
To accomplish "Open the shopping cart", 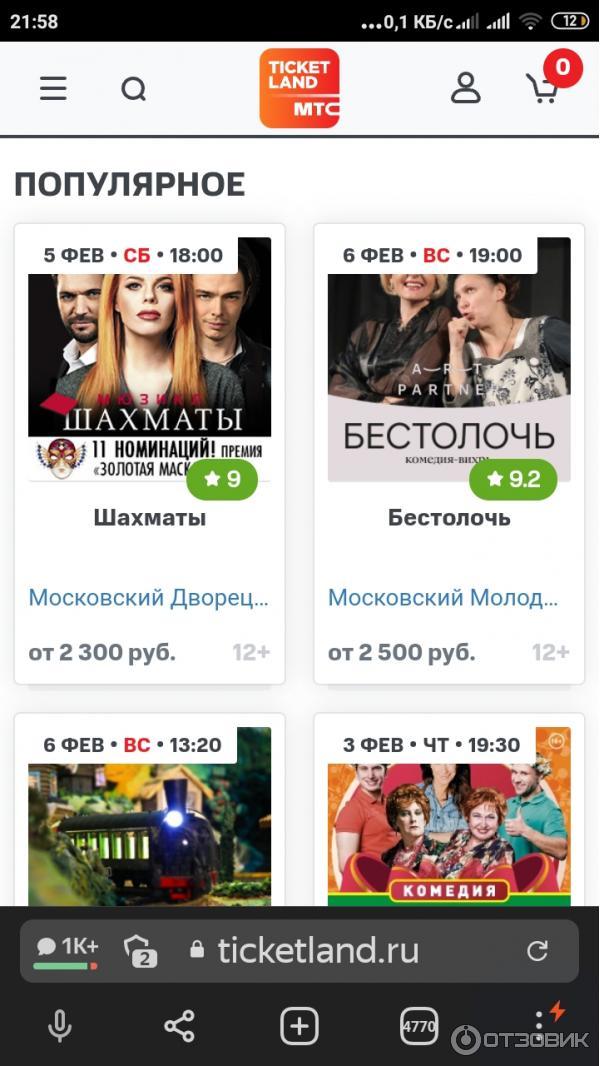I will point(544,88).
